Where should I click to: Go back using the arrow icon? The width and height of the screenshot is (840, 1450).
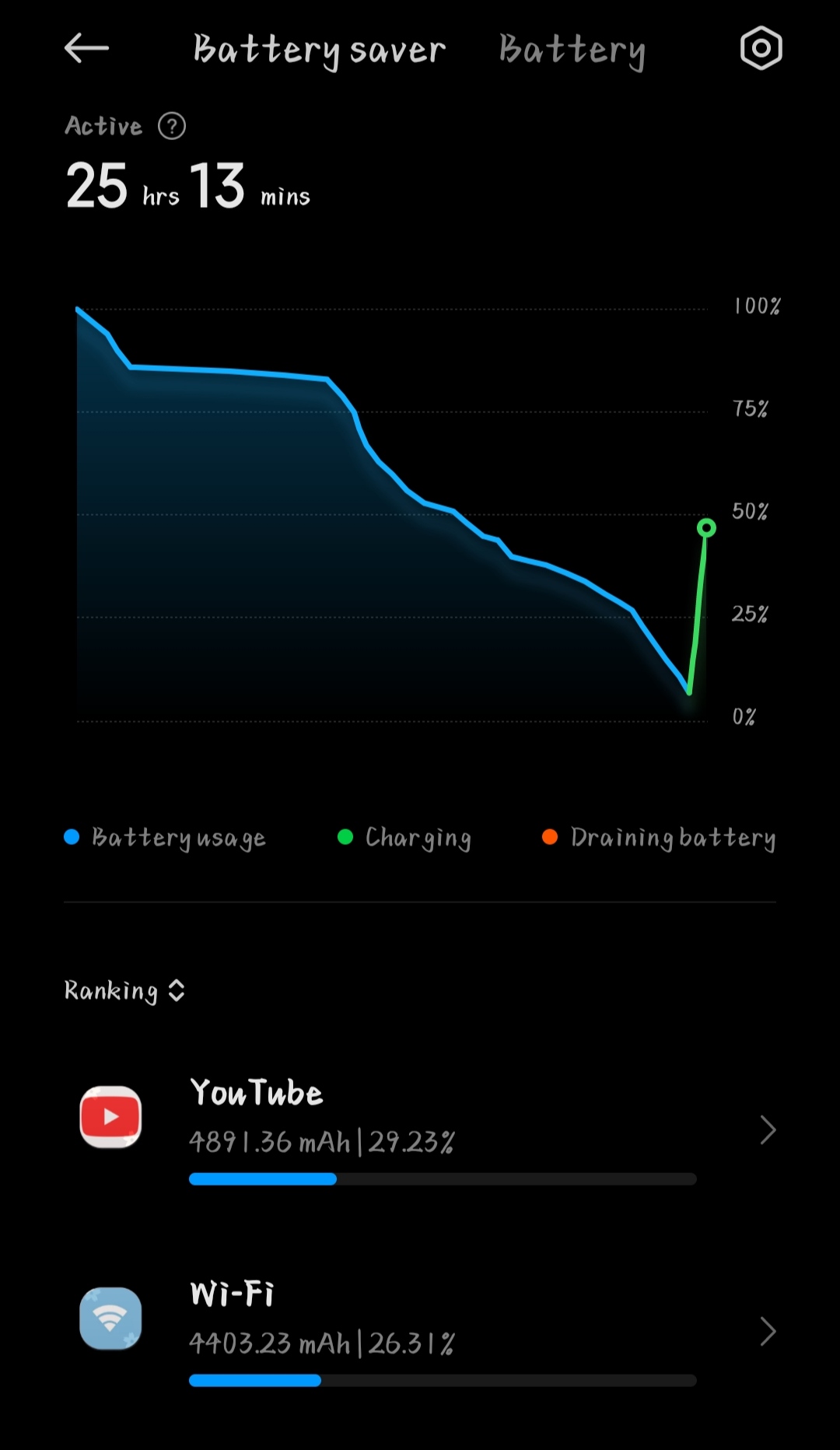86,48
